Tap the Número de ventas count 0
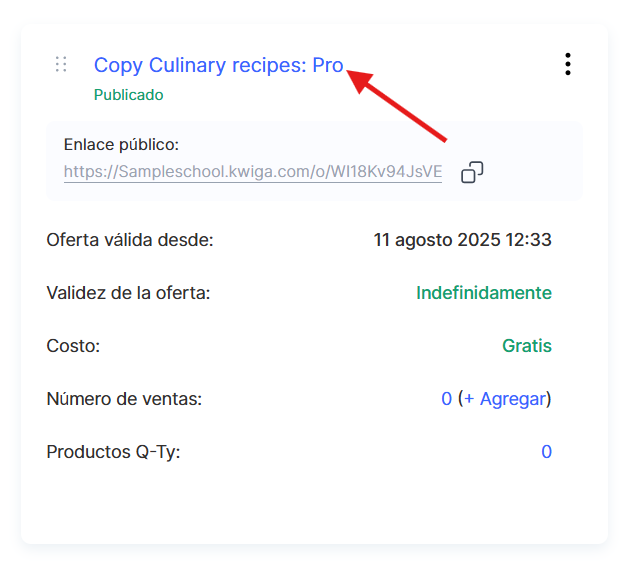This screenshot has width=642, height=572. [446, 399]
